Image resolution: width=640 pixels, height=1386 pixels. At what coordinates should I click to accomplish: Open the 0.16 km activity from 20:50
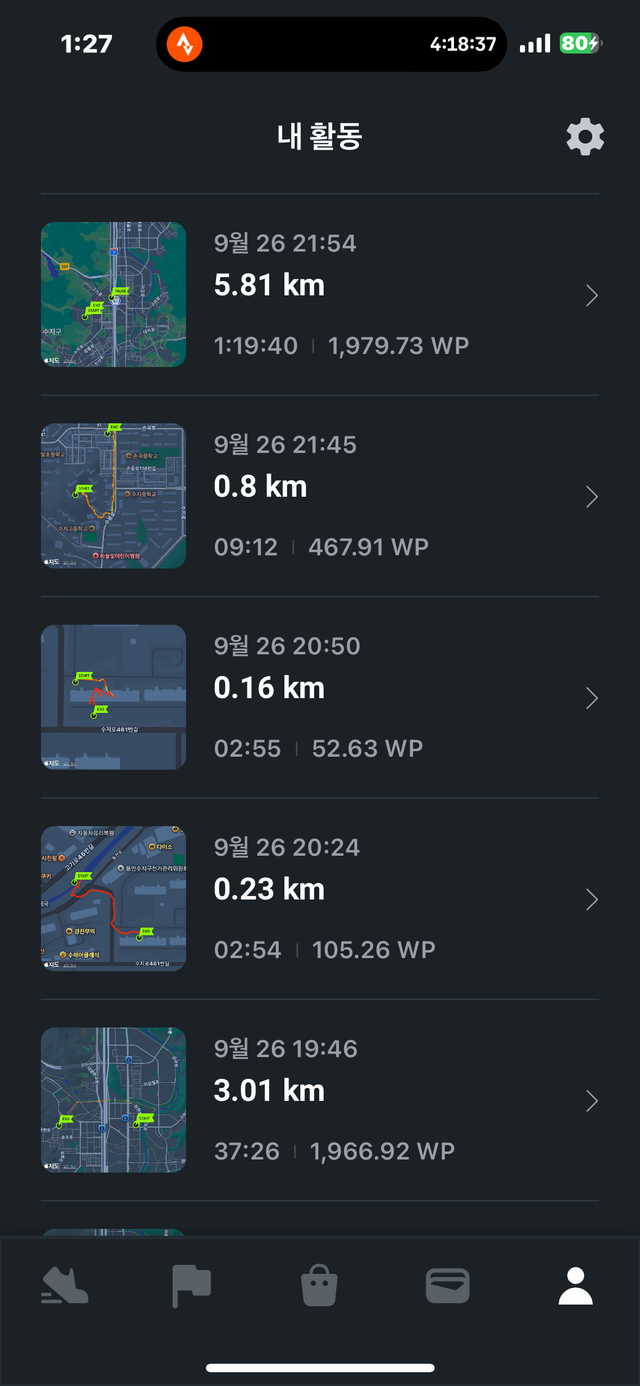[x=320, y=697]
